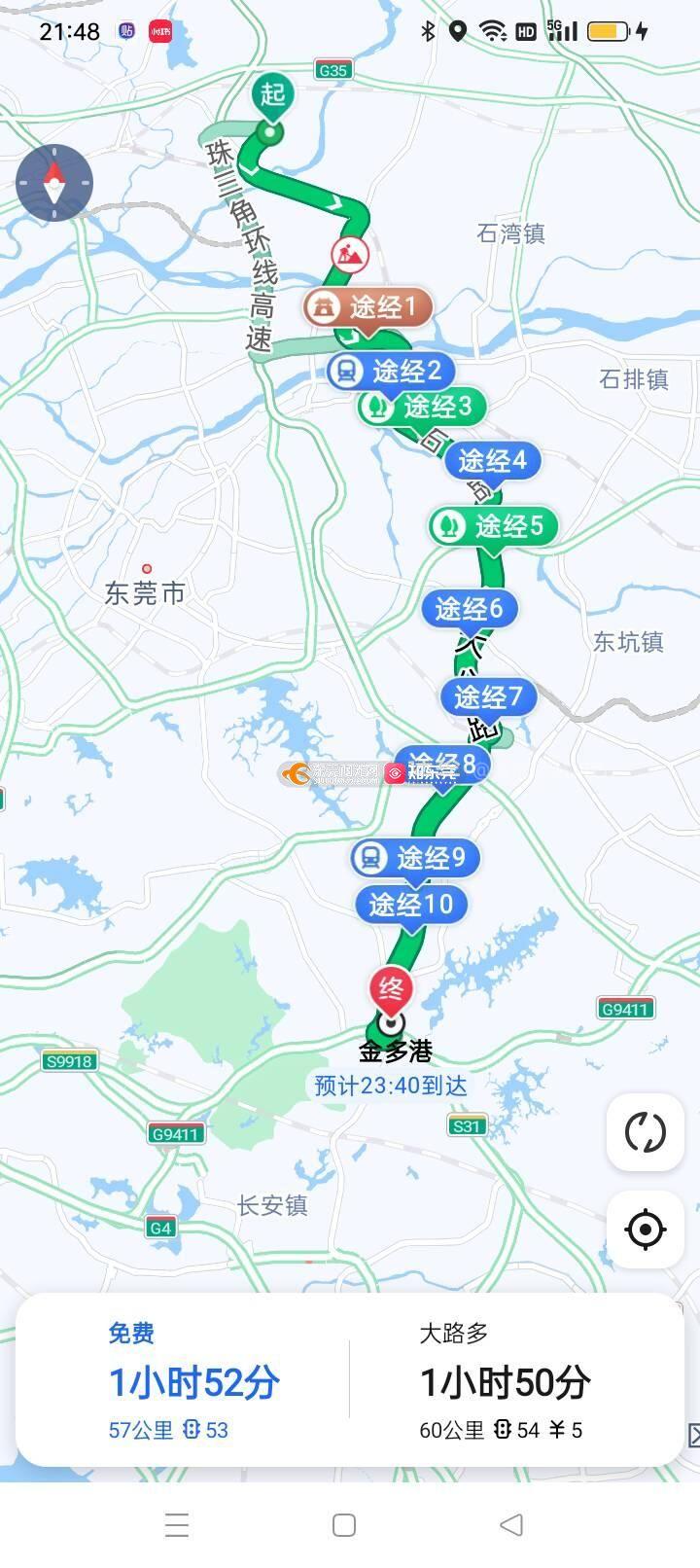The width and height of the screenshot is (700, 1568).
Task: Open waypoint marker 途经9
Action: (x=416, y=857)
